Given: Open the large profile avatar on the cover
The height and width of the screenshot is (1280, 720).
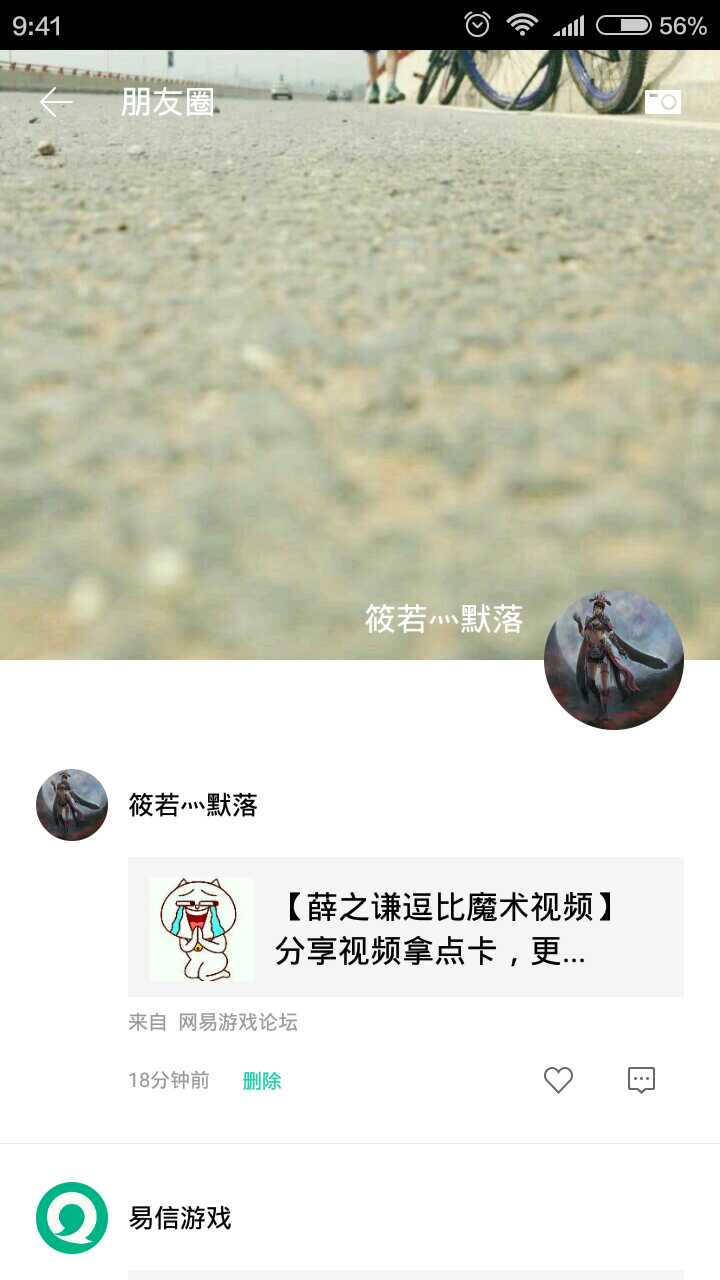Looking at the screenshot, I should 613,660.
